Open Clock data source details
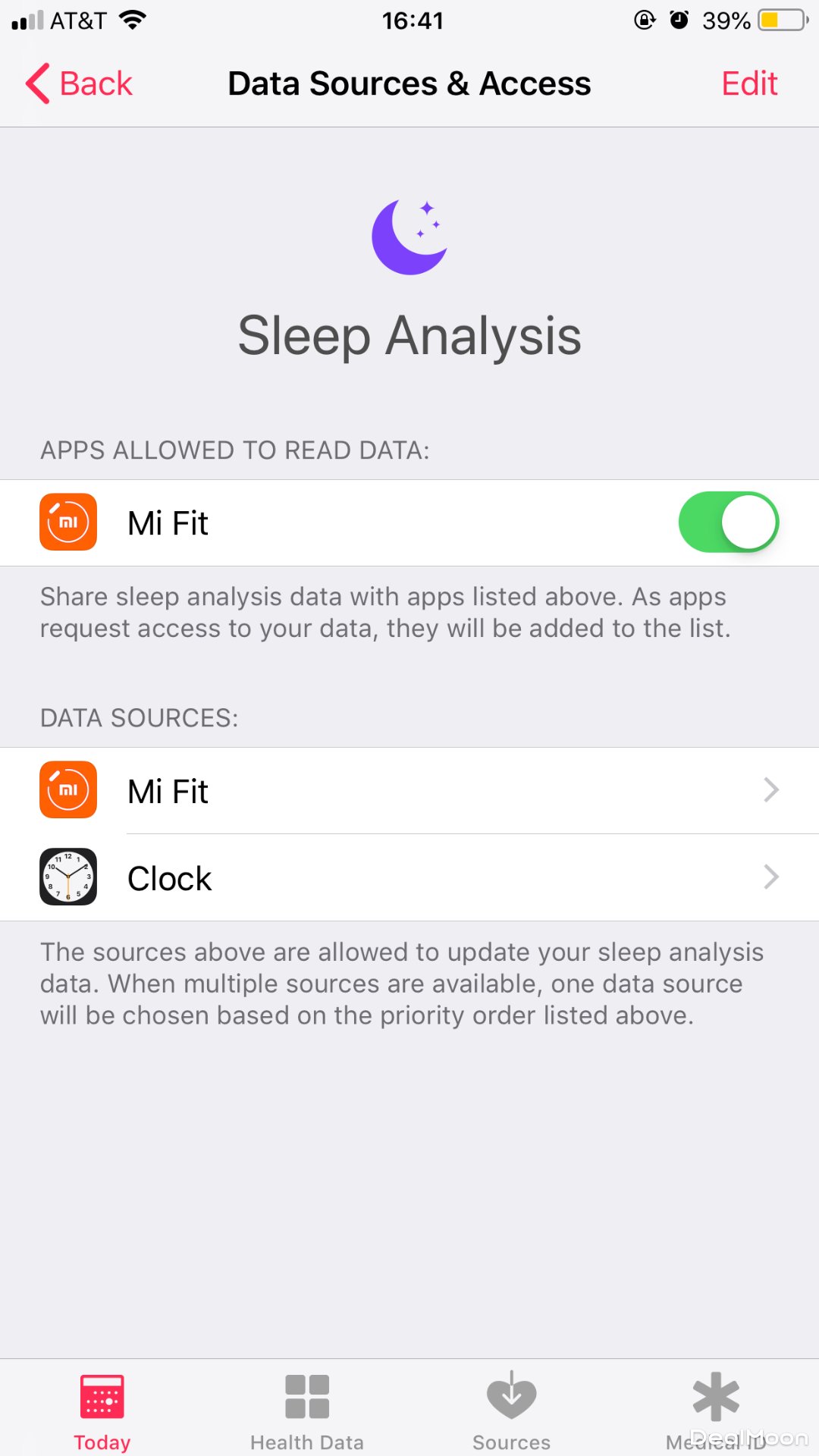819x1456 pixels. (x=409, y=878)
